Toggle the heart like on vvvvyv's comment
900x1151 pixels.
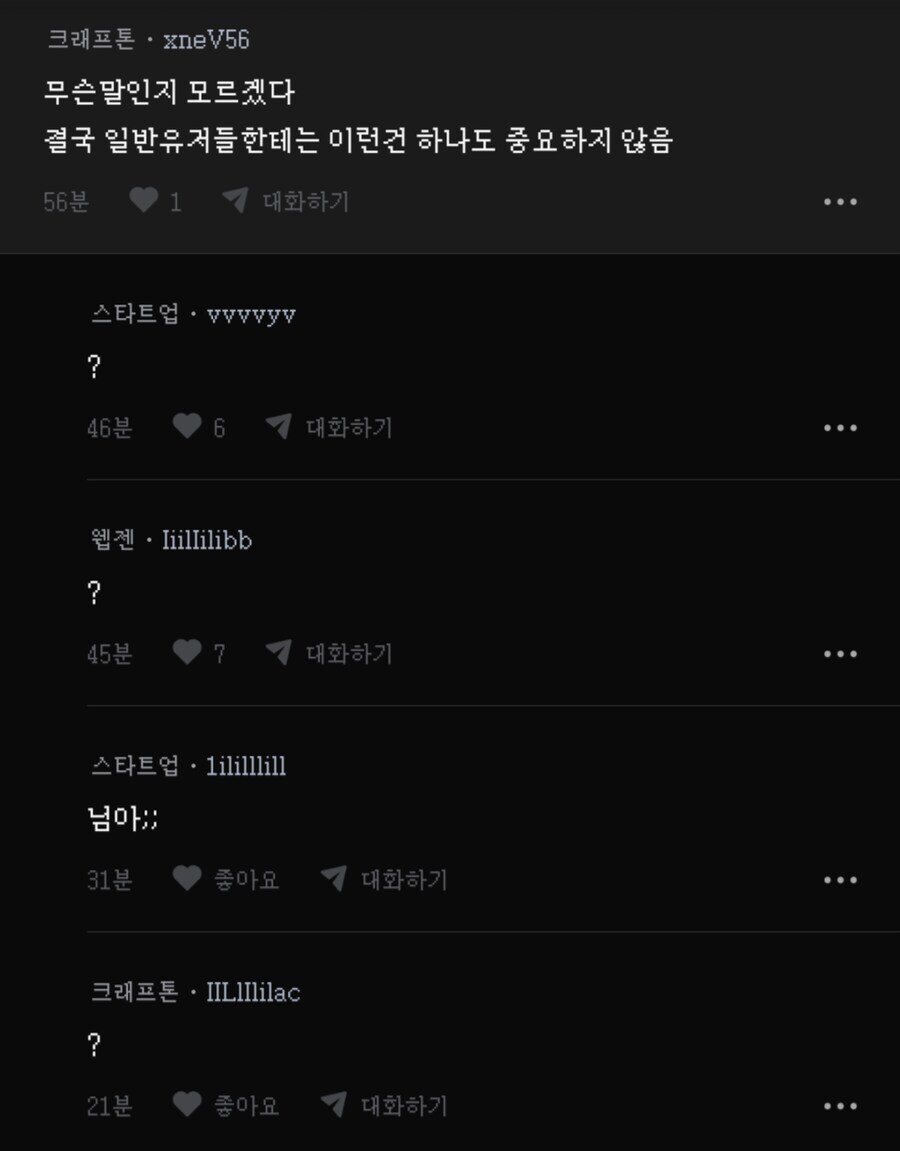(x=188, y=427)
